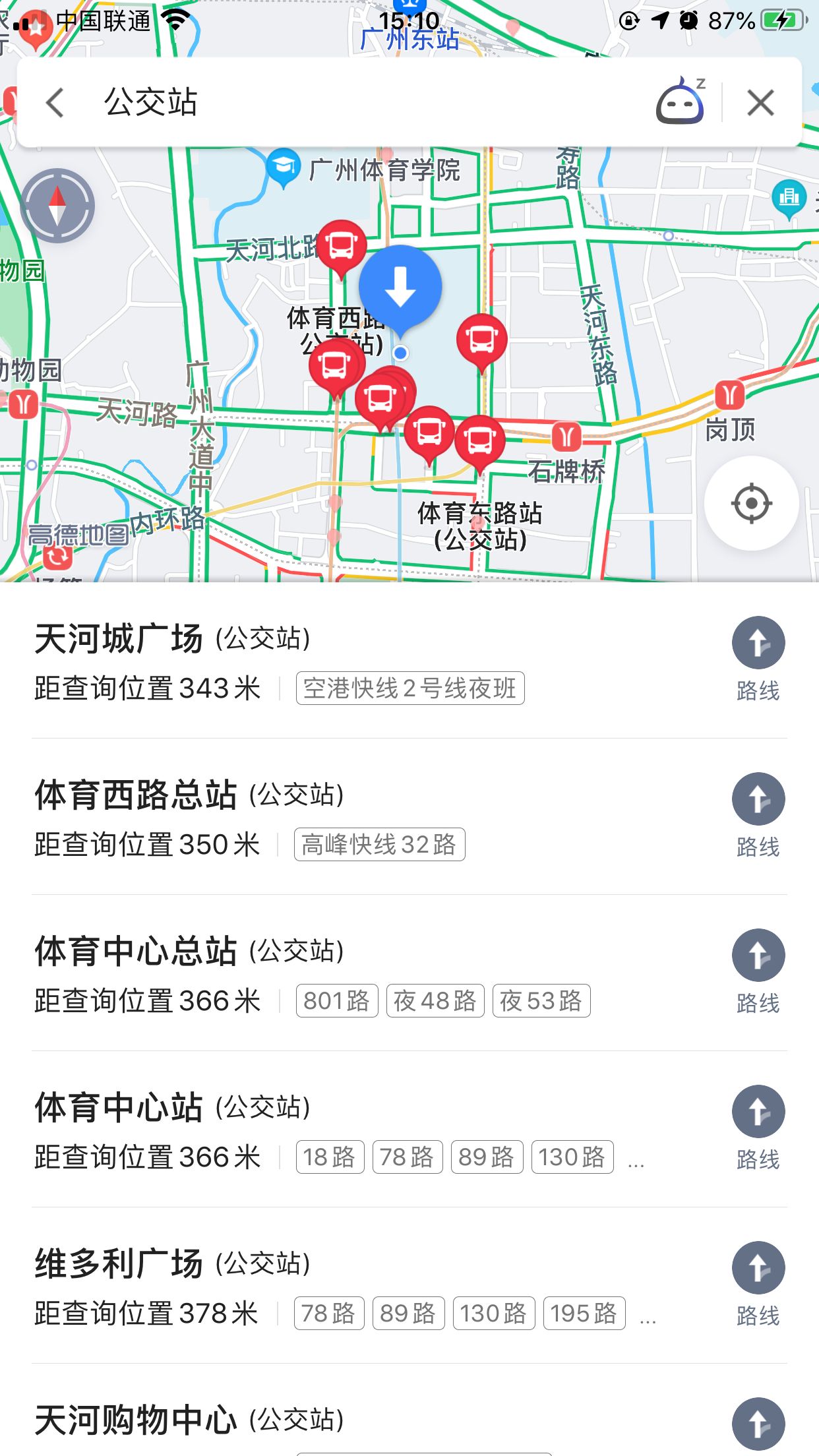Tap the 岗顶 metro station marker

coord(729,396)
